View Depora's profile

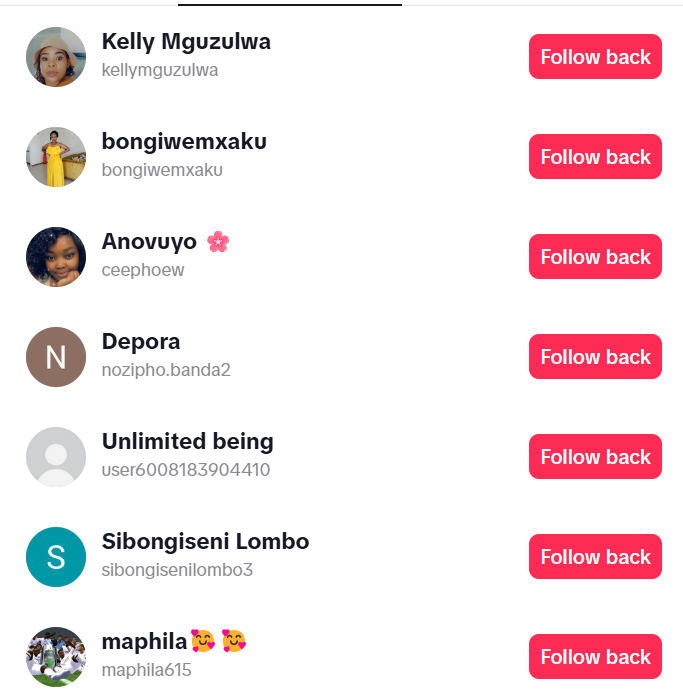pyautogui.click(x=141, y=342)
